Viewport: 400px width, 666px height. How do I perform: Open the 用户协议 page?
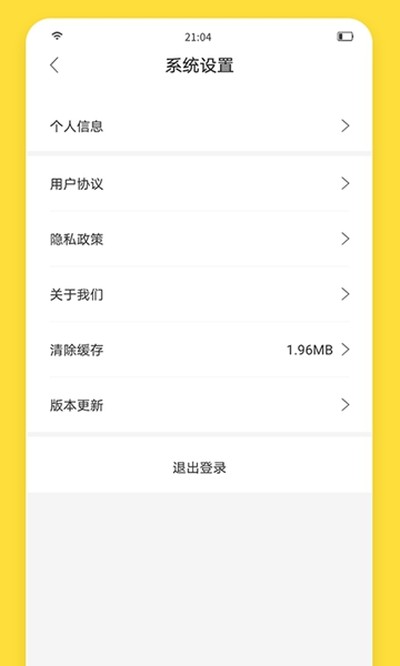pyautogui.click(x=200, y=183)
